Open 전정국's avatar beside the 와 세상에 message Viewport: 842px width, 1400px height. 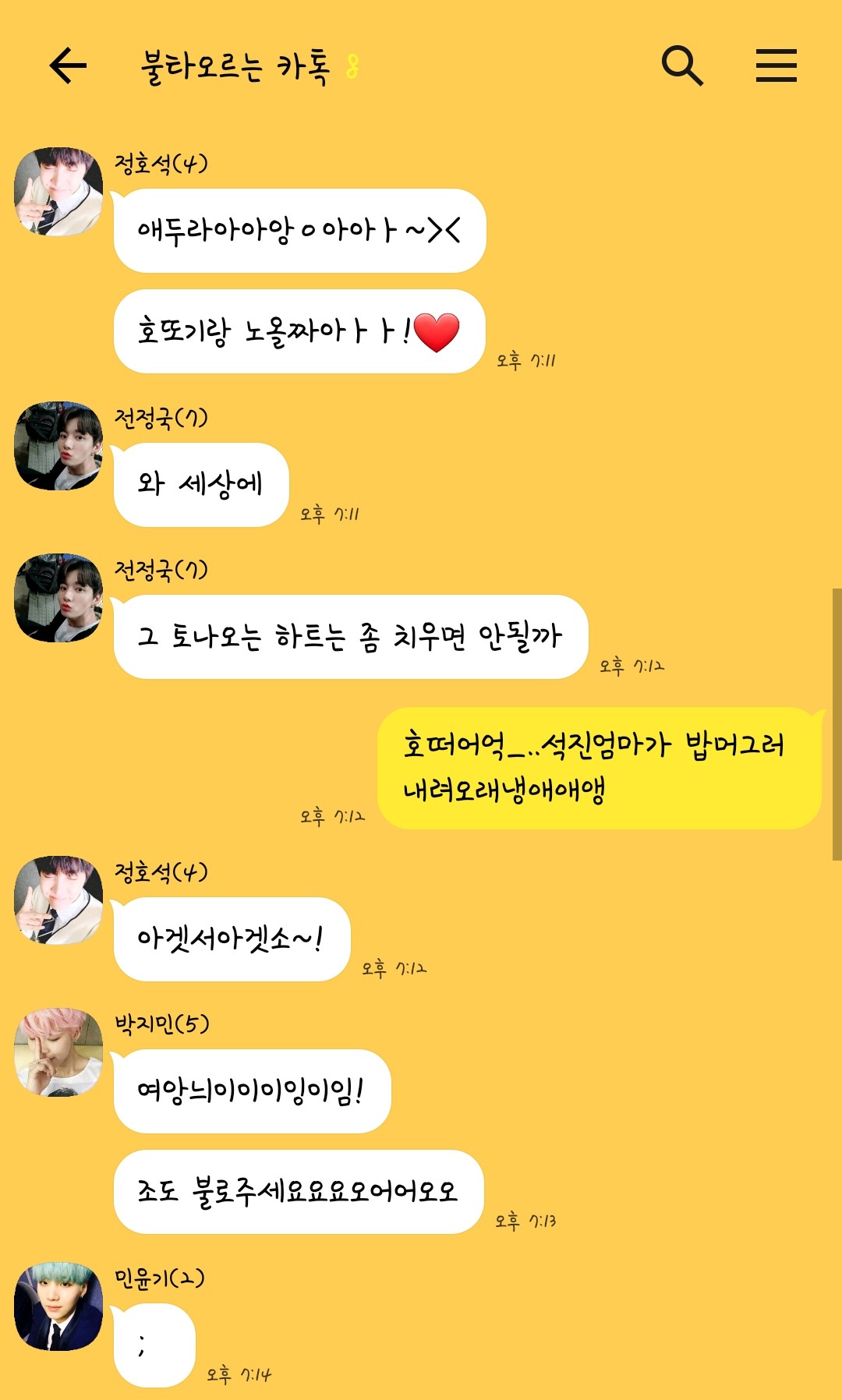[58, 446]
